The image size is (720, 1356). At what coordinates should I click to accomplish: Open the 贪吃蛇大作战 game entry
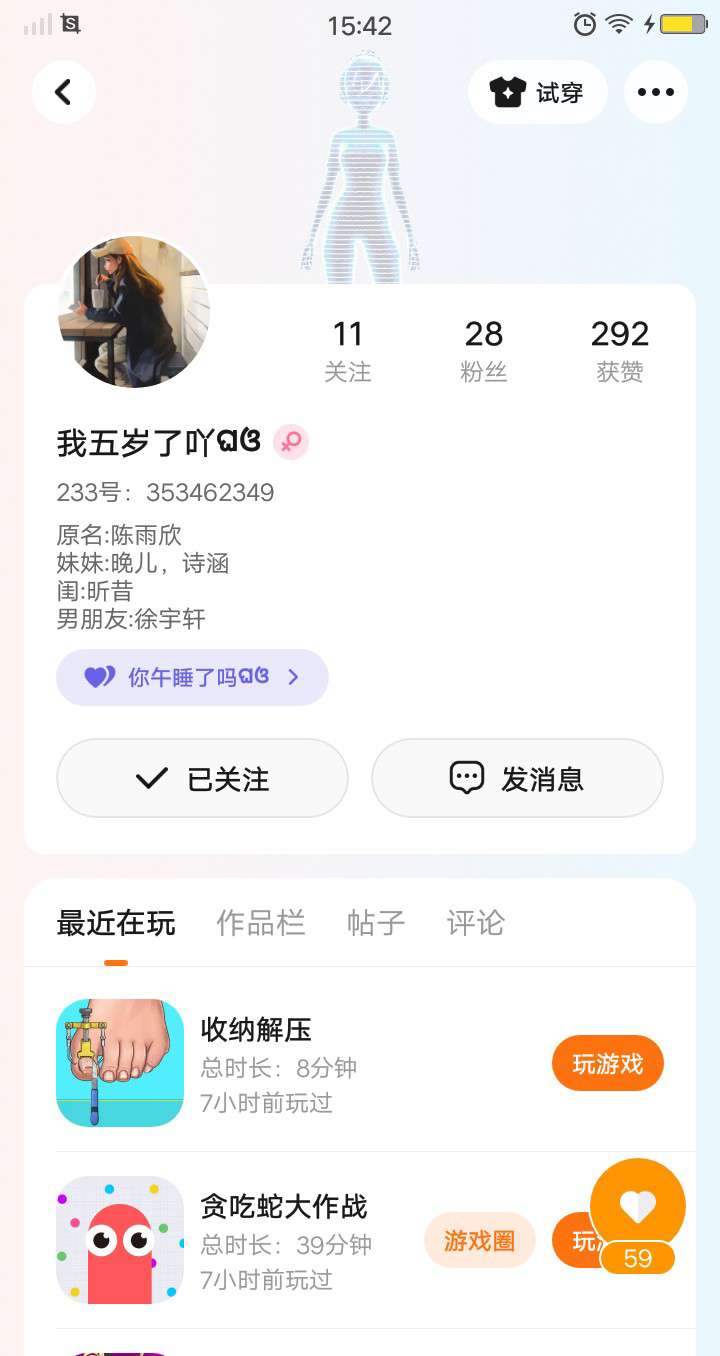click(x=283, y=1207)
